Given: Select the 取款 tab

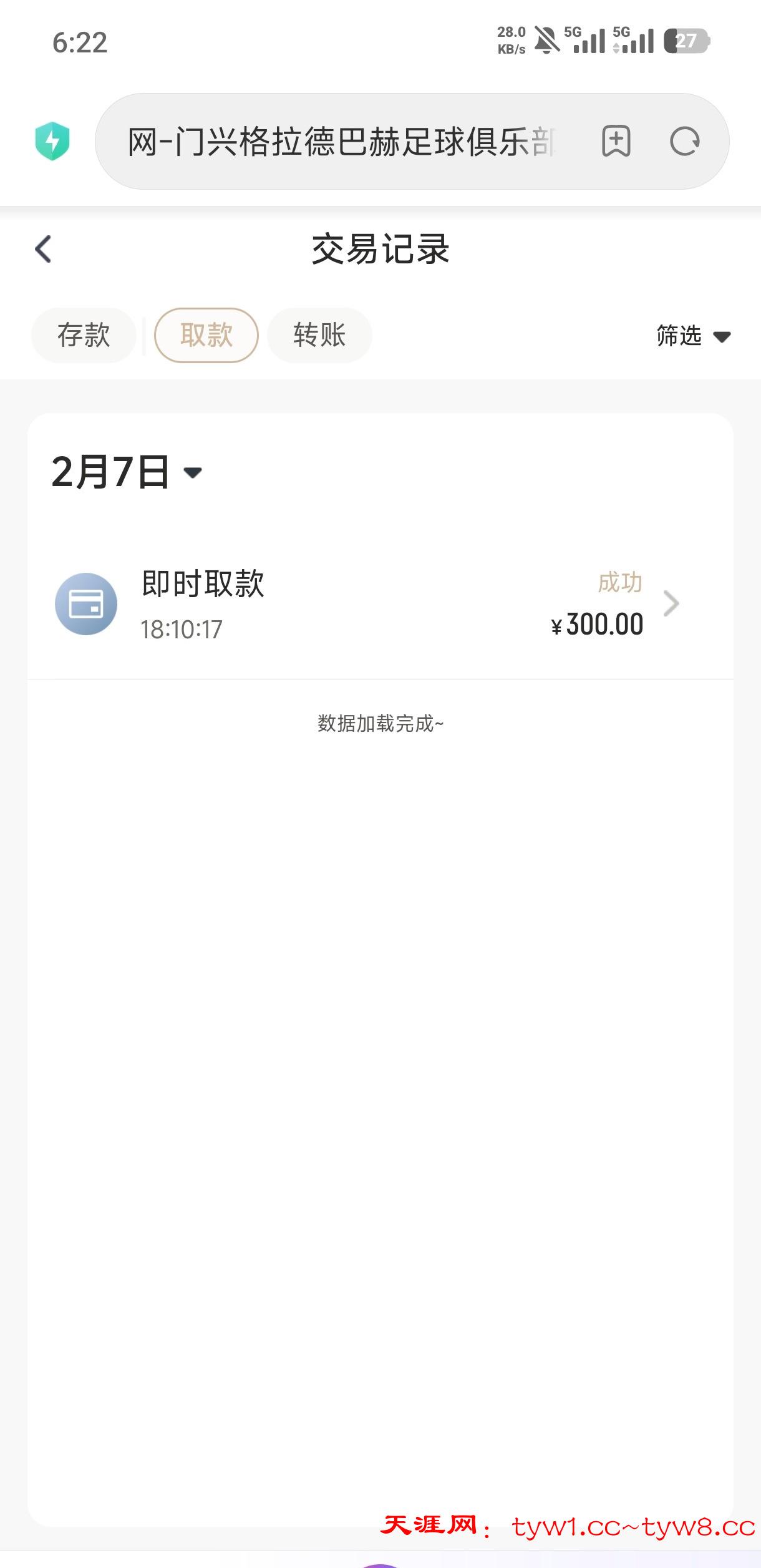Looking at the screenshot, I should pyautogui.click(x=206, y=335).
